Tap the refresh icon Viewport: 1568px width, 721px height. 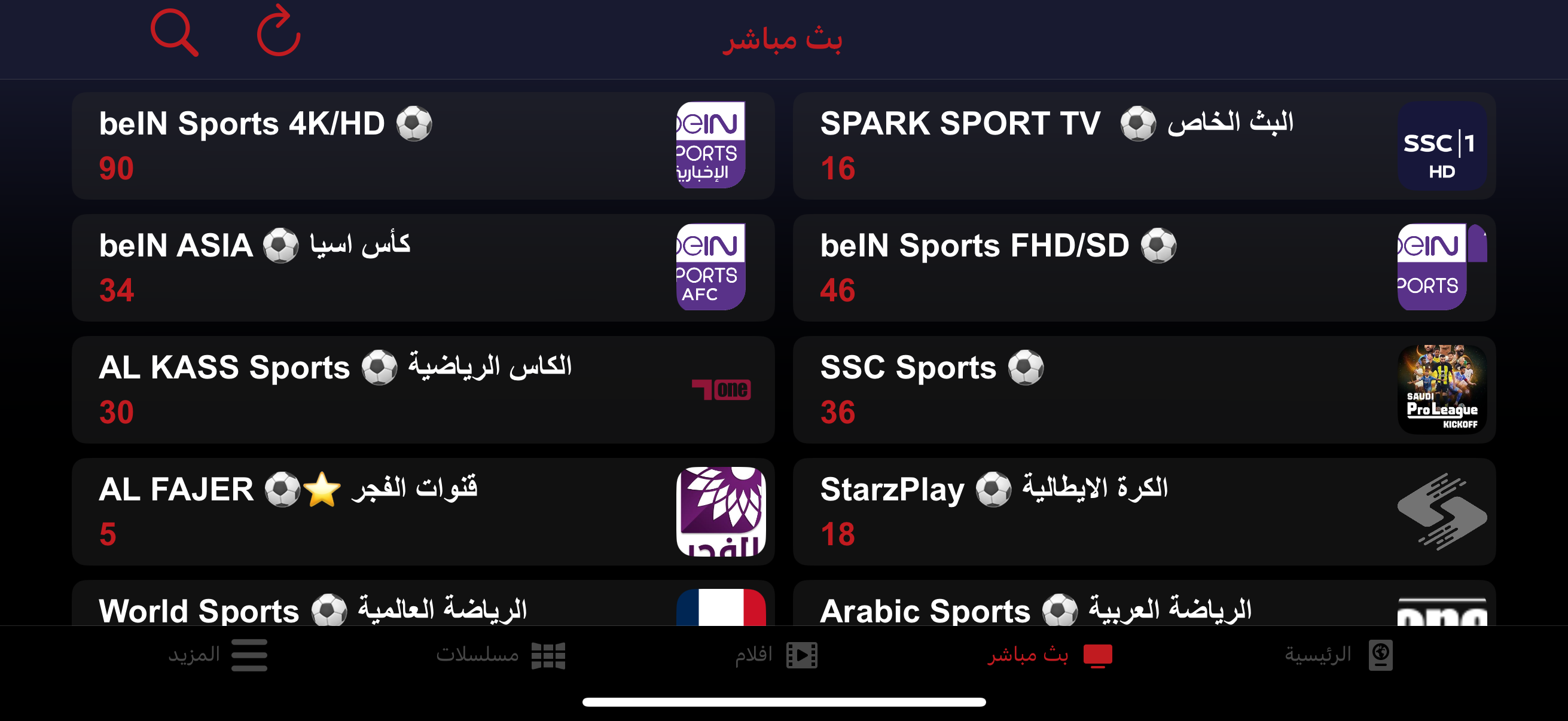(279, 32)
